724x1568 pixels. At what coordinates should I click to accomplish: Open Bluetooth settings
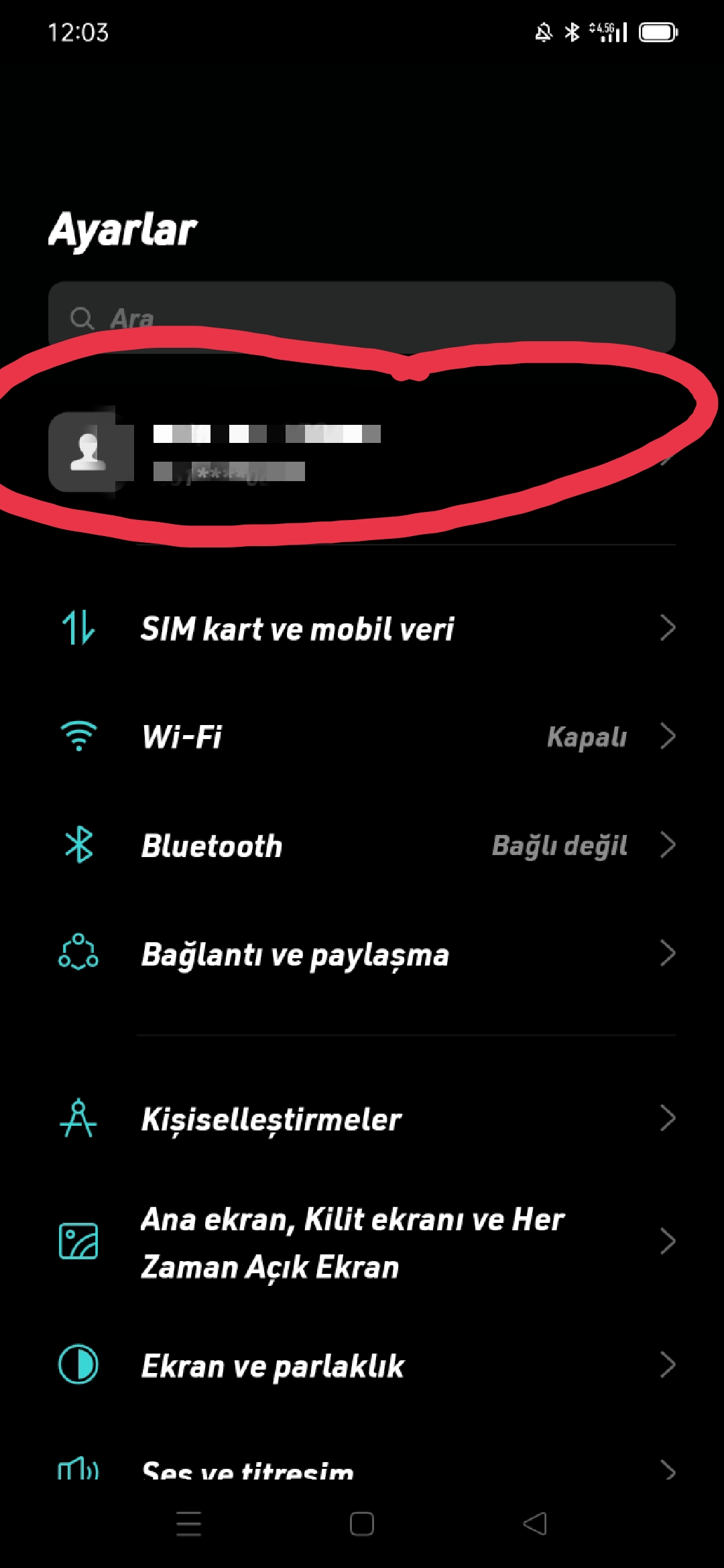[362, 845]
